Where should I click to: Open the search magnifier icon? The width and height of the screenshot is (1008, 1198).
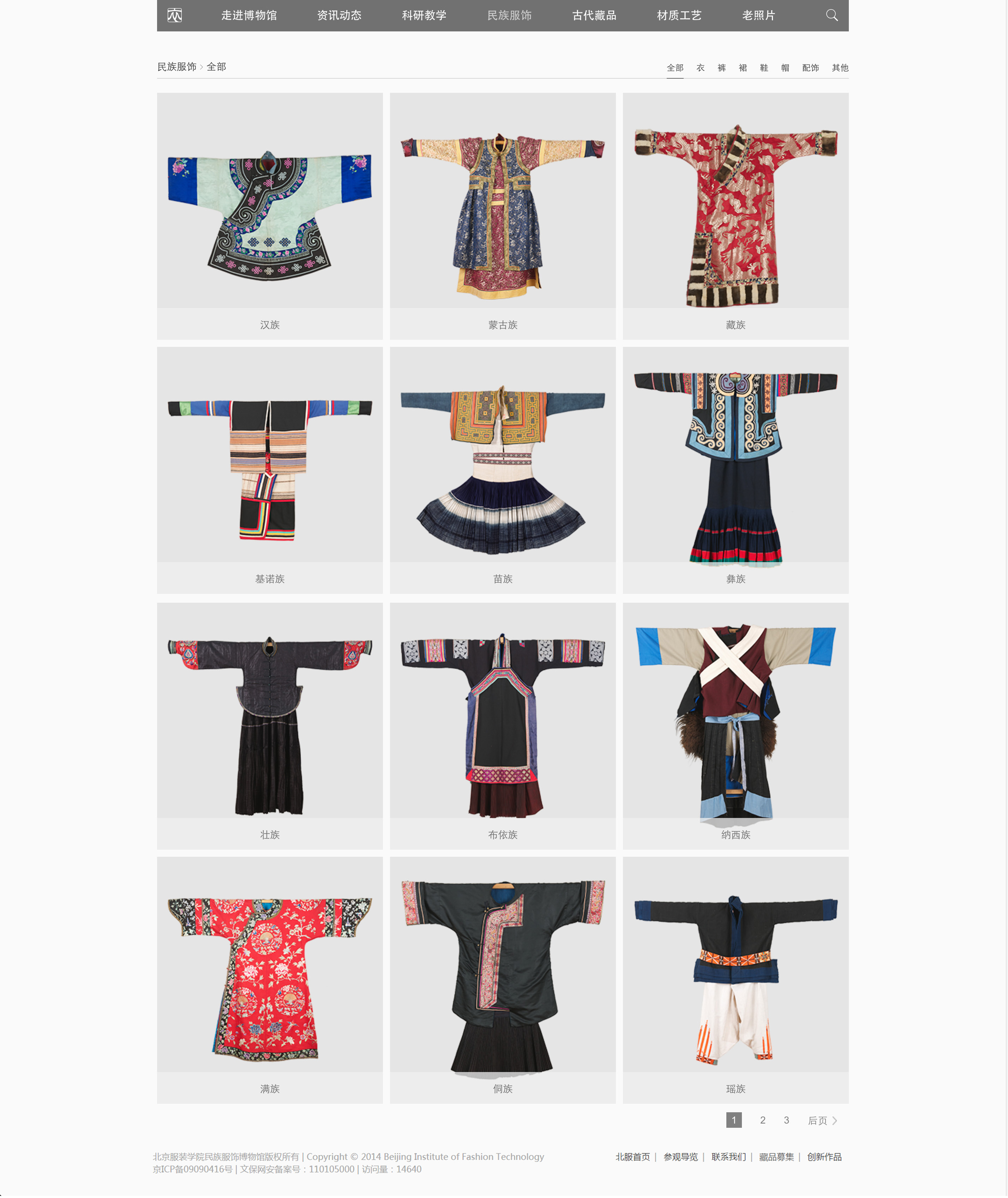[x=832, y=16]
